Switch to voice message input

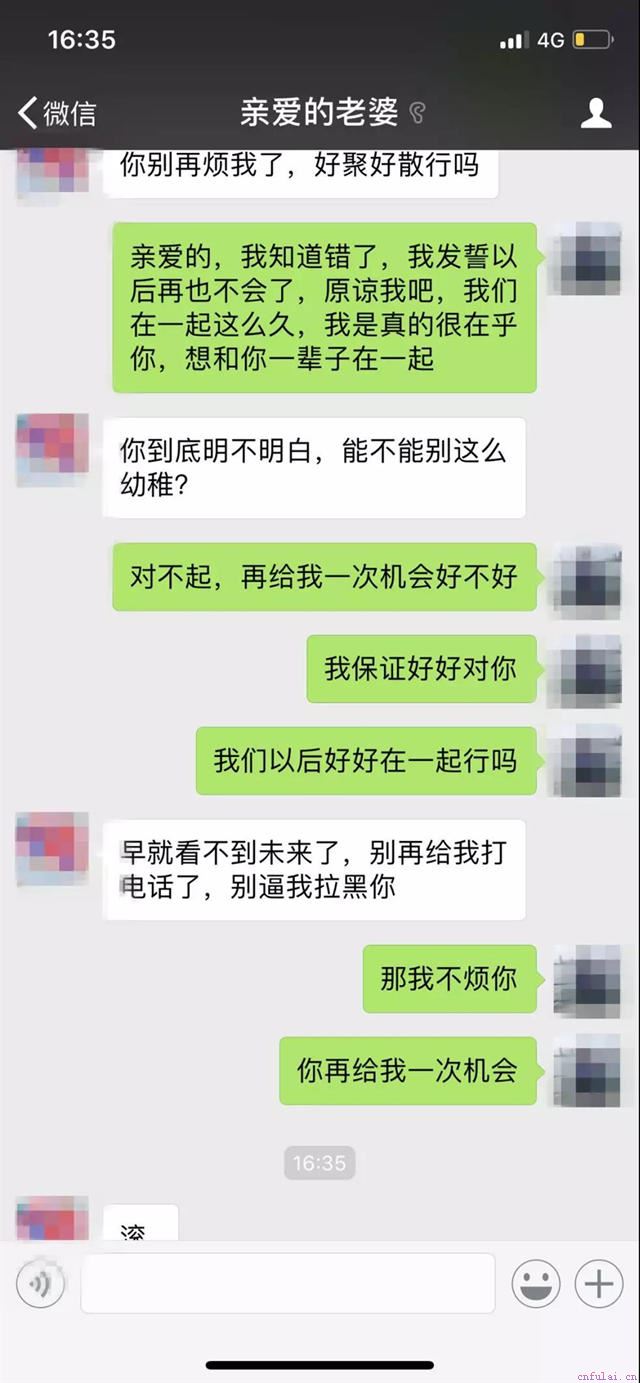41,1284
